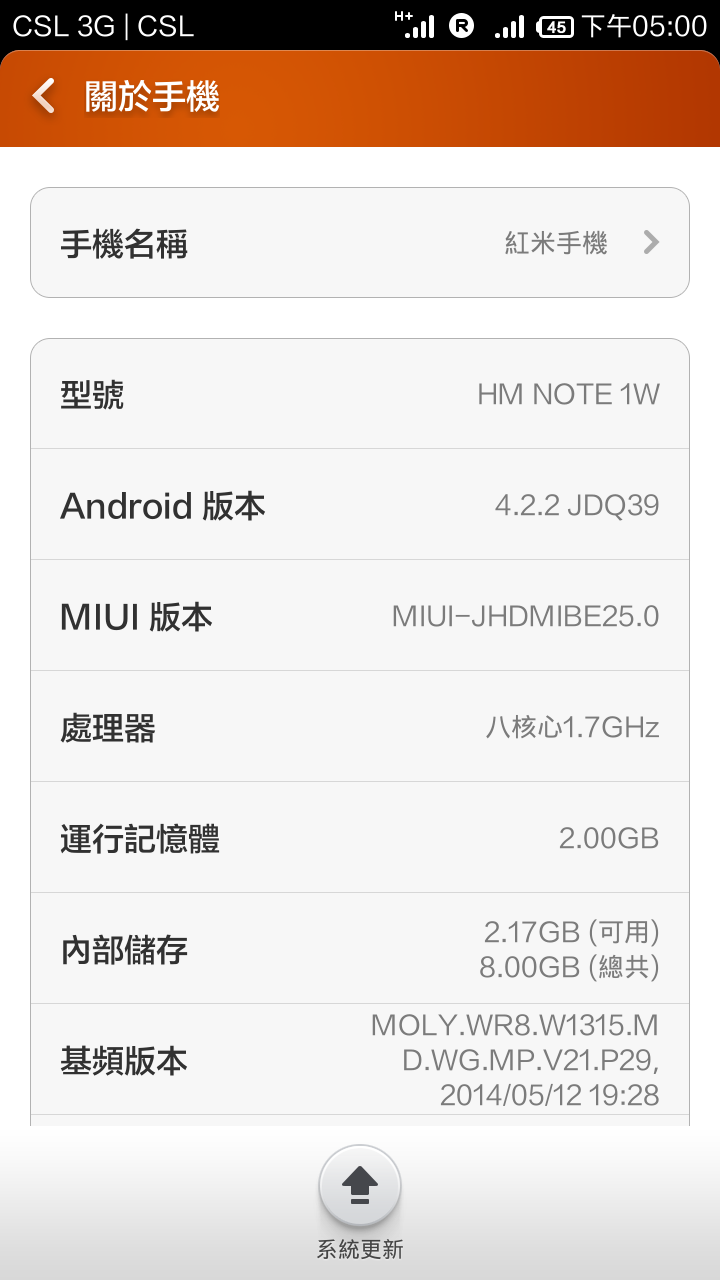
Task: Tap the 處理器 row
Action: 360,727
